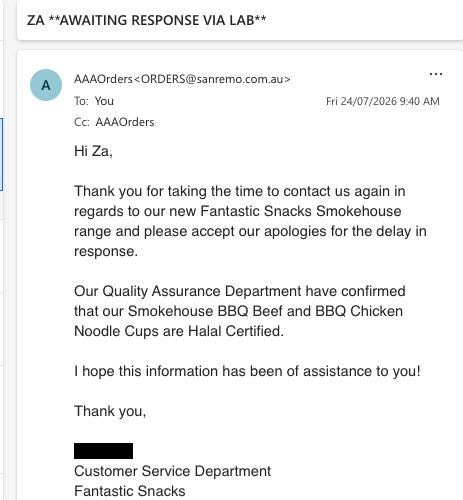Tap the AAAOrders sender avatar
Image resolution: width=463 pixels, height=500 pixels.
pos(46,85)
